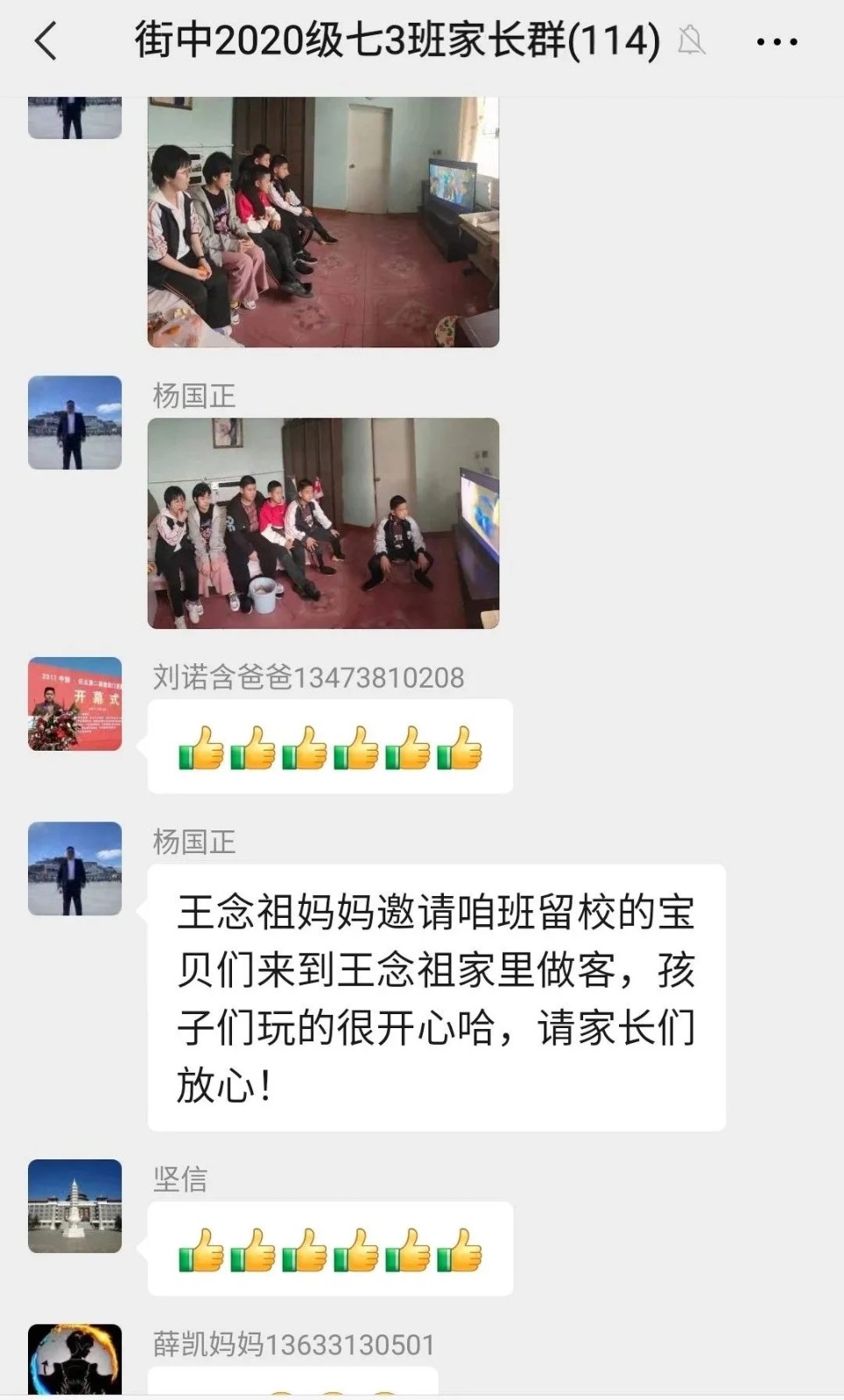Open the group chat's three-dot menu
844x1400 pixels.
pyautogui.click(x=777, y=41)
